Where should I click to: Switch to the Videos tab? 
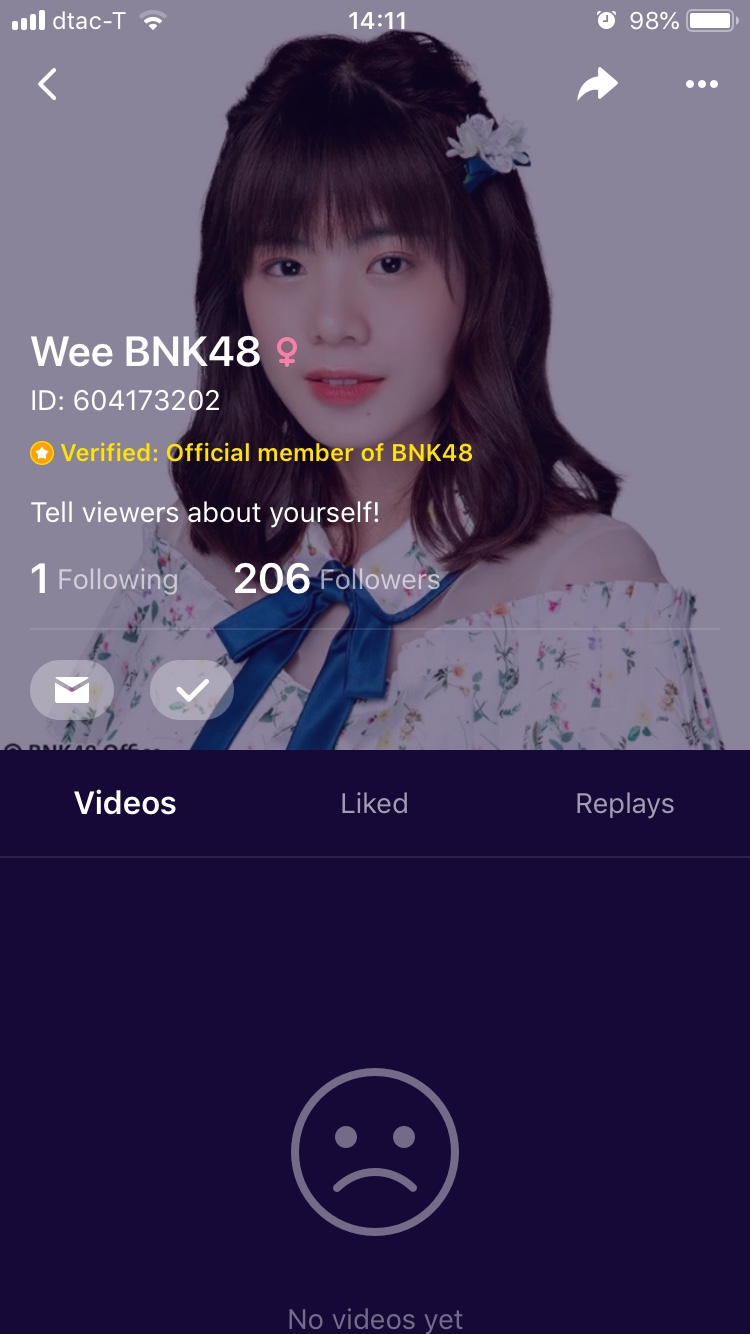point(125,804)
